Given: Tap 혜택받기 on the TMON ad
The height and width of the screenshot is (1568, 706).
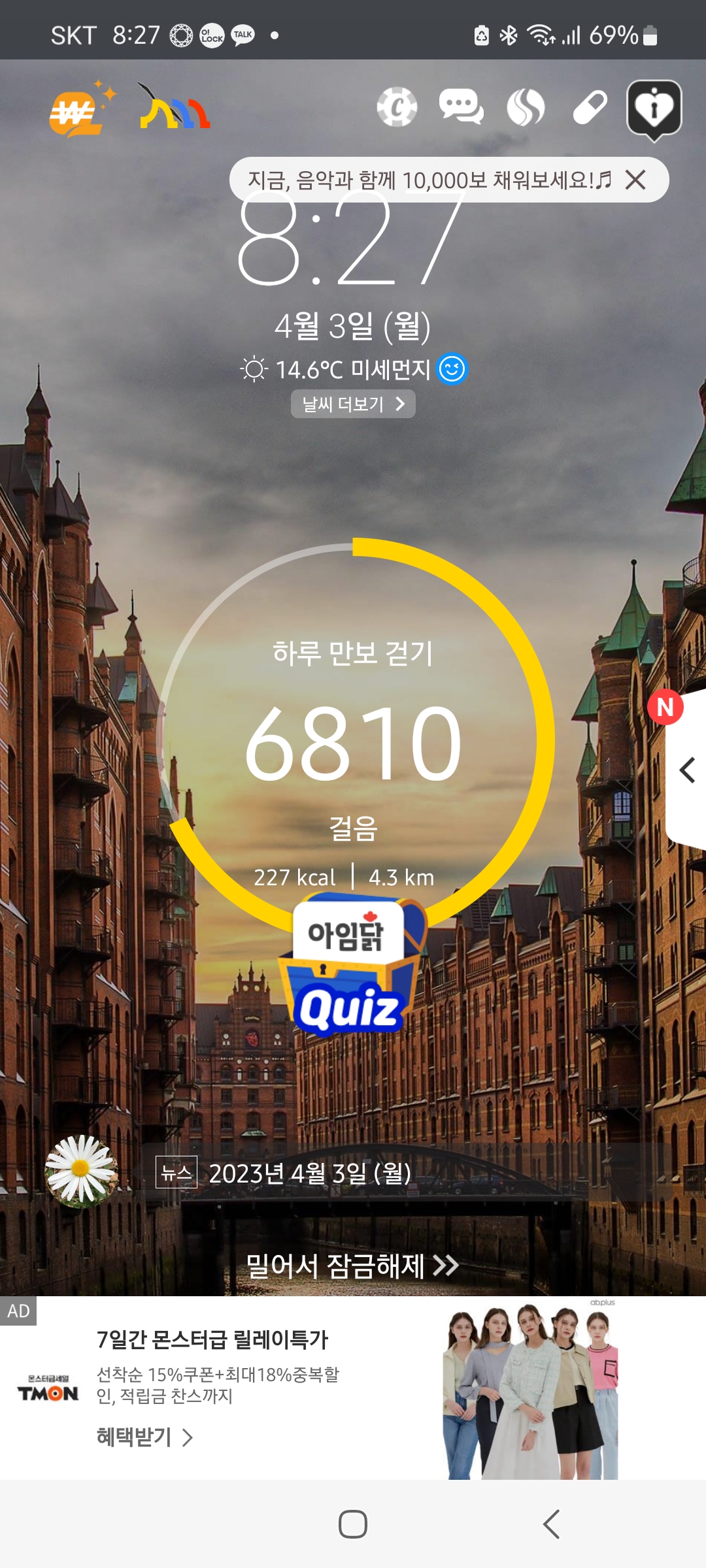Looking at the screenshot, I should 144,1437.
